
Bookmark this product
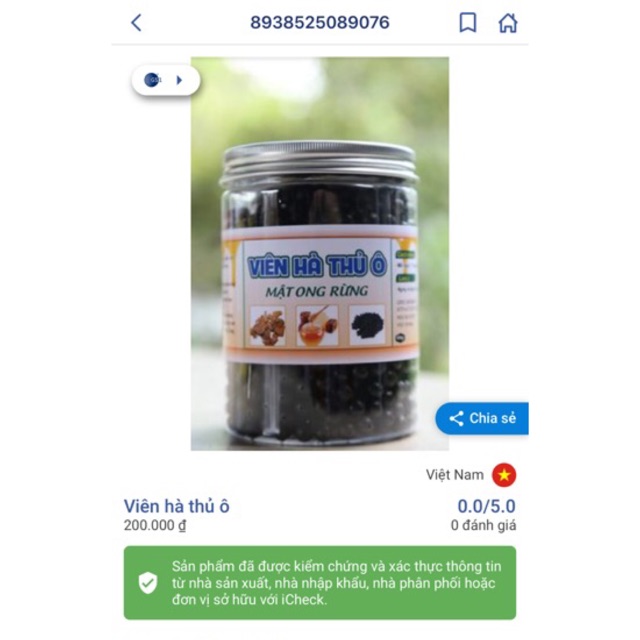coord(467,22)
